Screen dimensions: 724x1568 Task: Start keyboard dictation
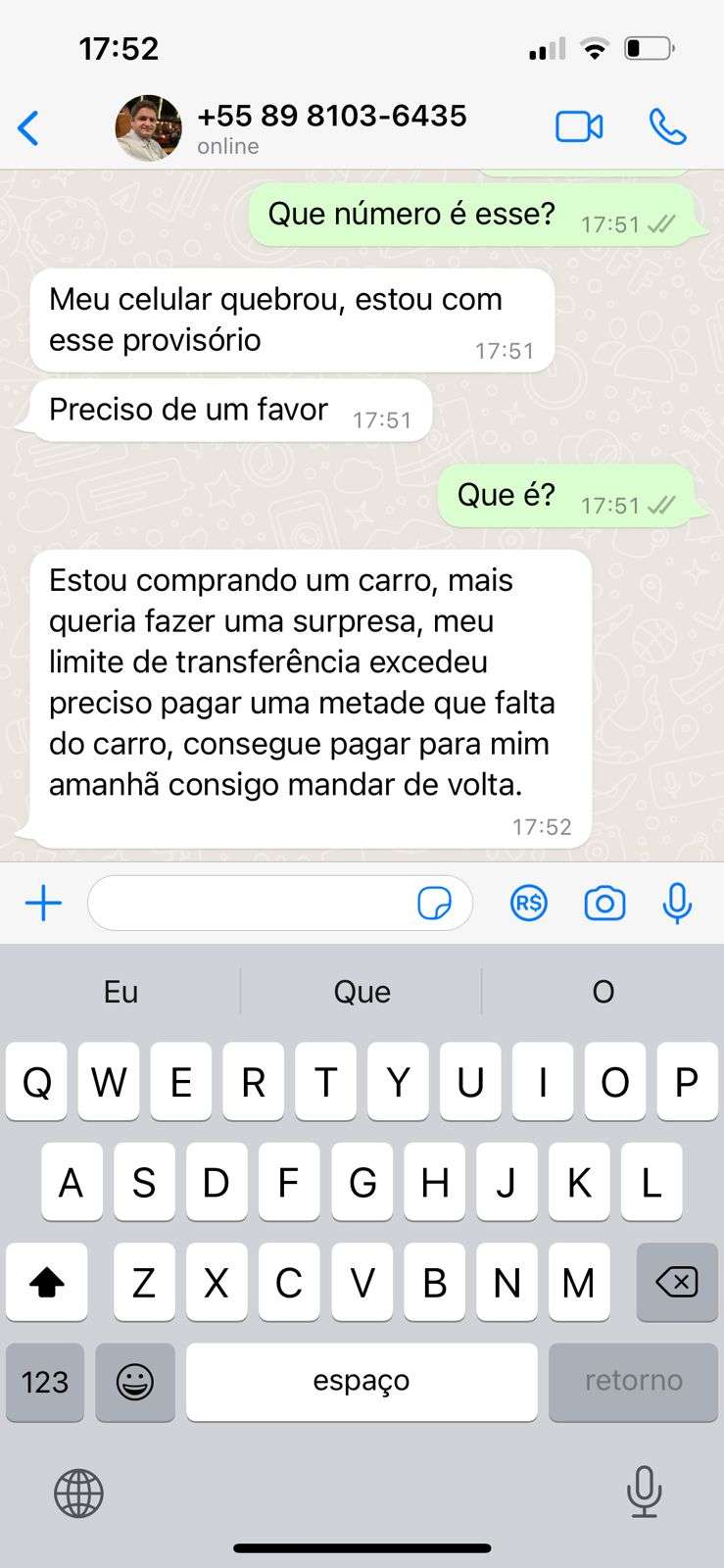pyautogui.click(x=644, y=1493)
